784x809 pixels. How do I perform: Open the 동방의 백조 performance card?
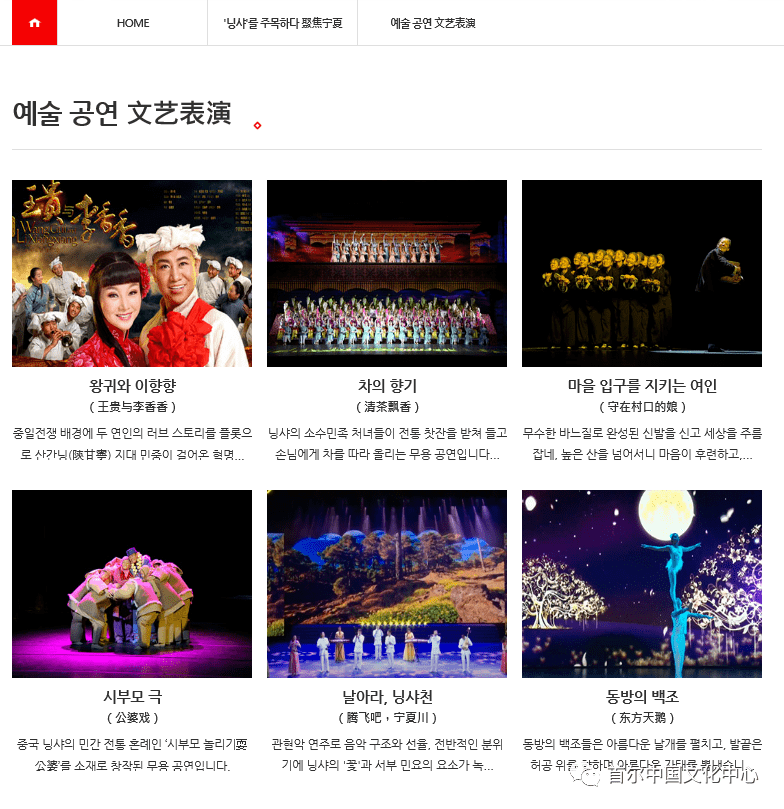(x=642, y=584)
